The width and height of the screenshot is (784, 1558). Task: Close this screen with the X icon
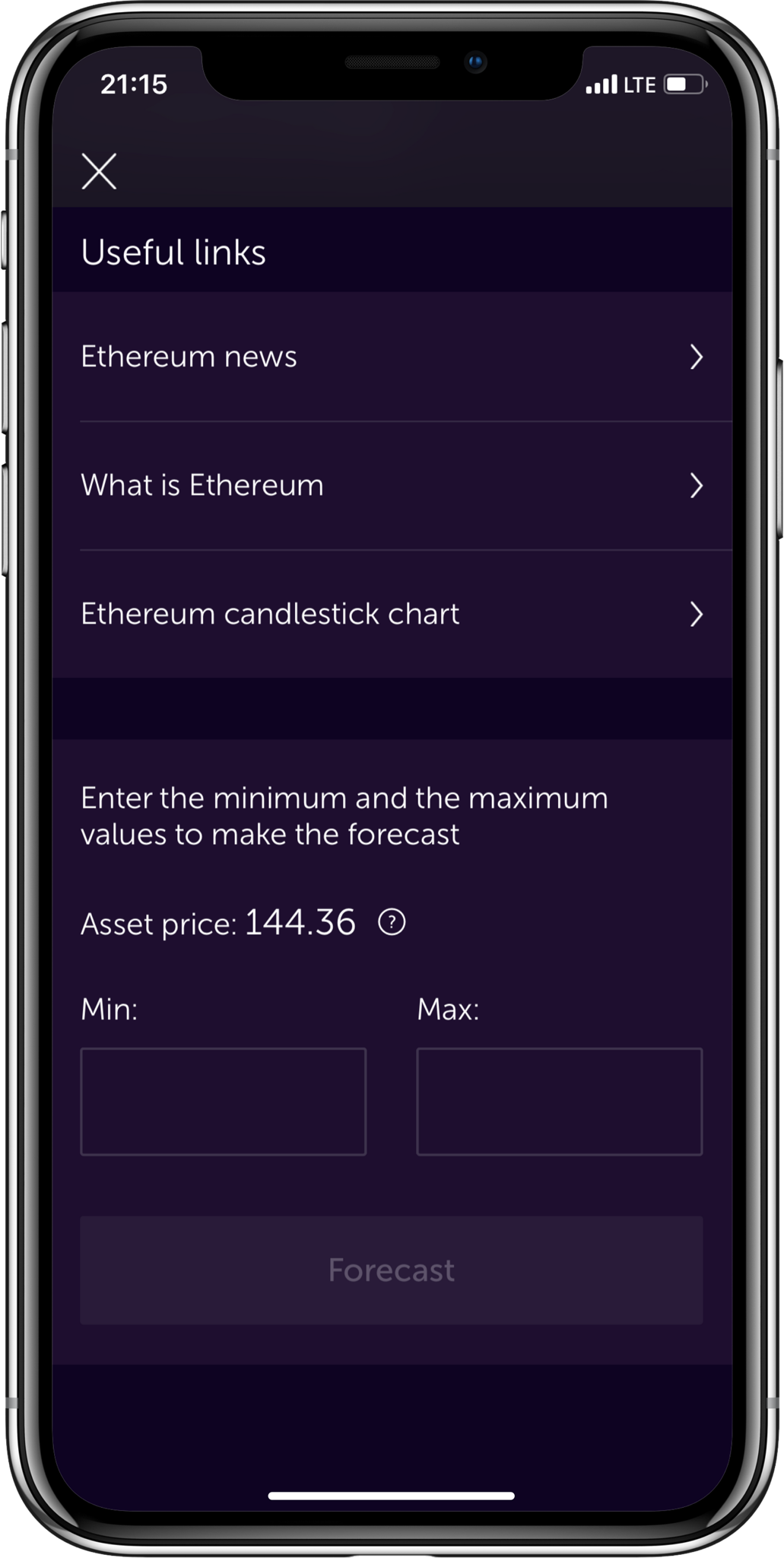tap(99, 171)
